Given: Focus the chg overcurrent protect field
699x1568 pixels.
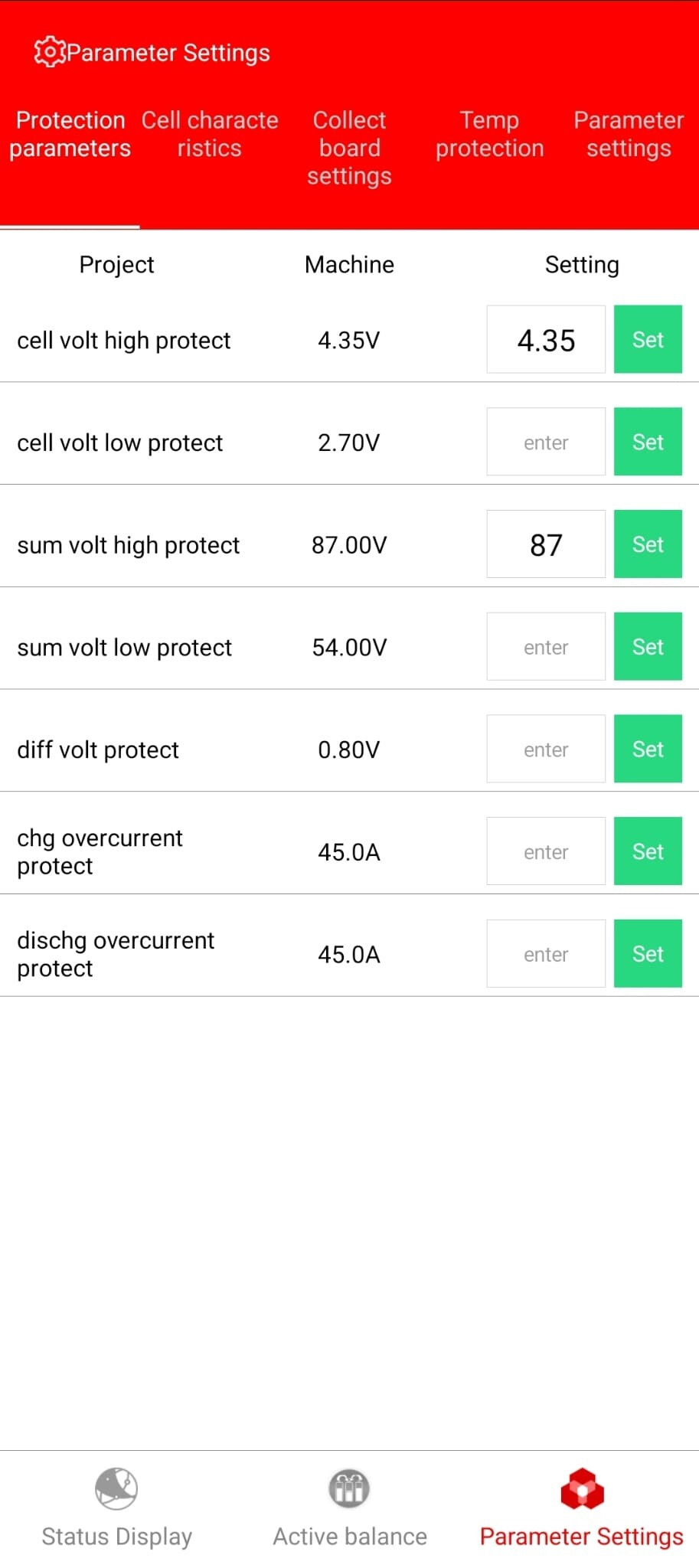Looking at the screenshot, I should (x=546, y=851).
